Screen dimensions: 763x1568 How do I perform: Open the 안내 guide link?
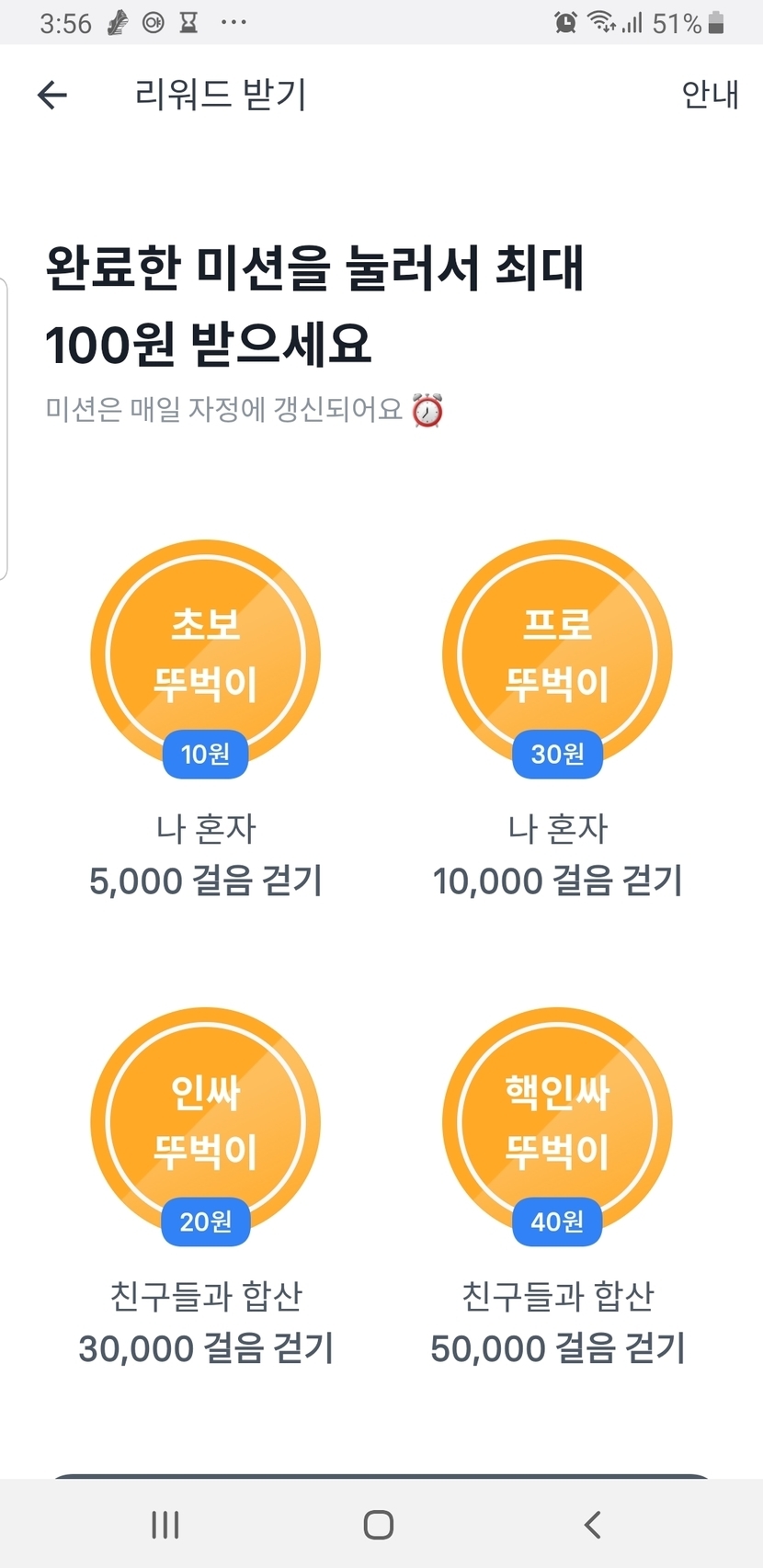tap(709, 95)
